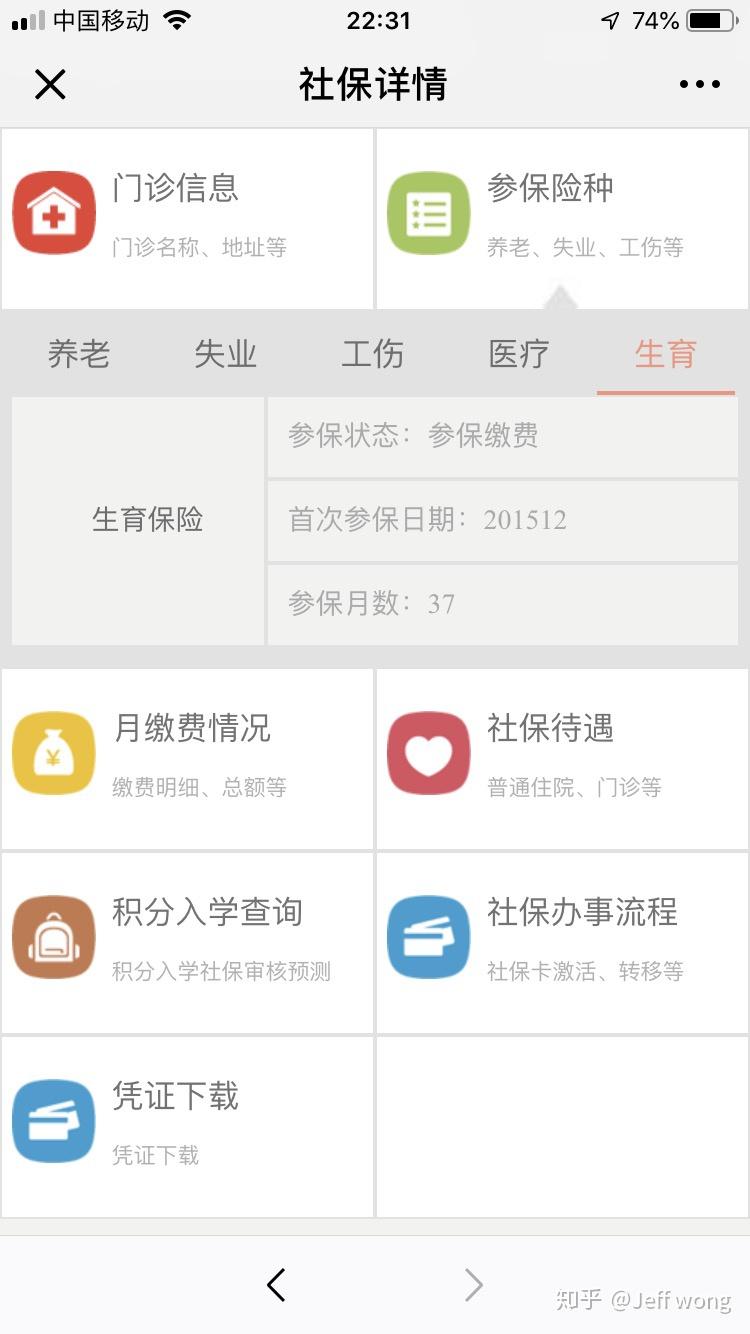Check the 社保办事流程 guide

562,942
